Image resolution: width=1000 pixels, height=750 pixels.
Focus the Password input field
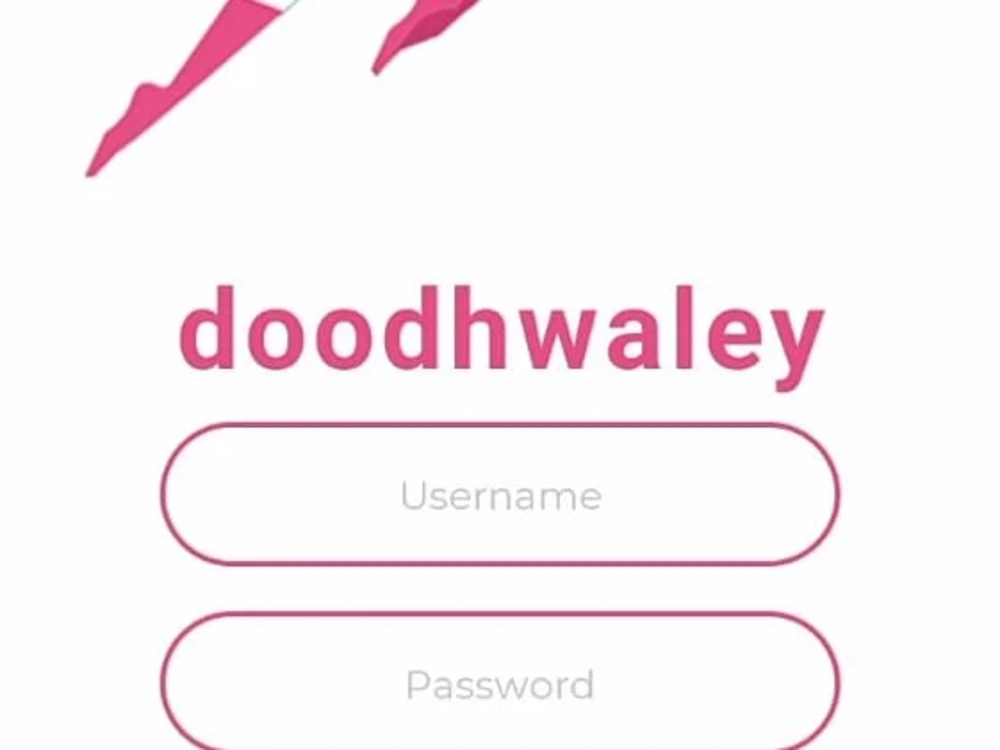[x=500, y=685]
